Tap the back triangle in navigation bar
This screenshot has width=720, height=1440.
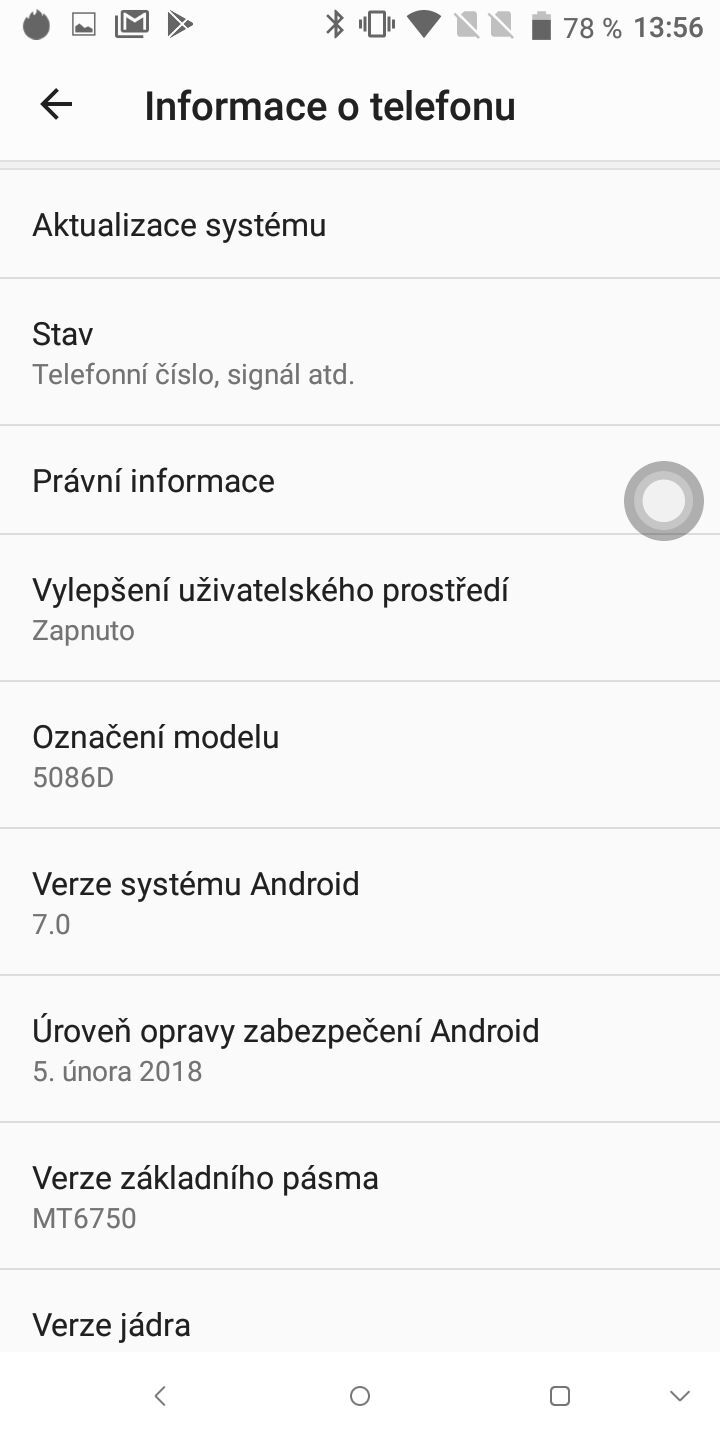click(x=160, y=1395)
